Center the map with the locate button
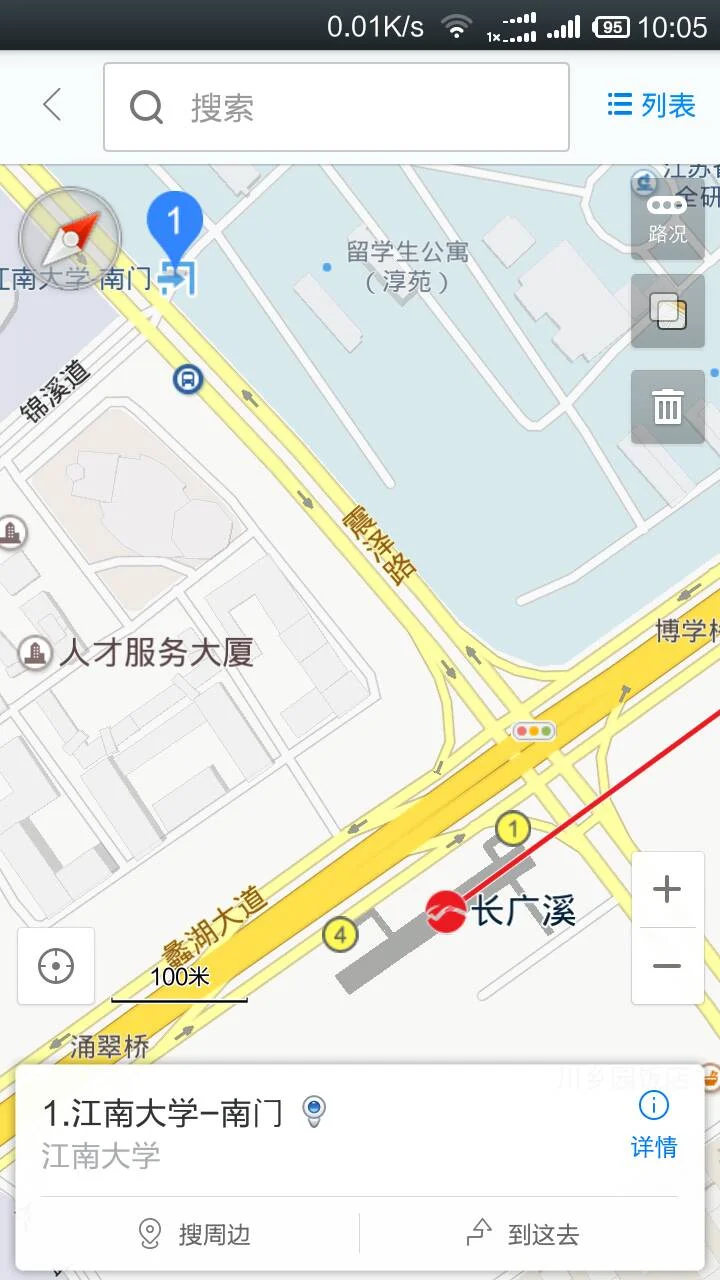 (55, 965)
